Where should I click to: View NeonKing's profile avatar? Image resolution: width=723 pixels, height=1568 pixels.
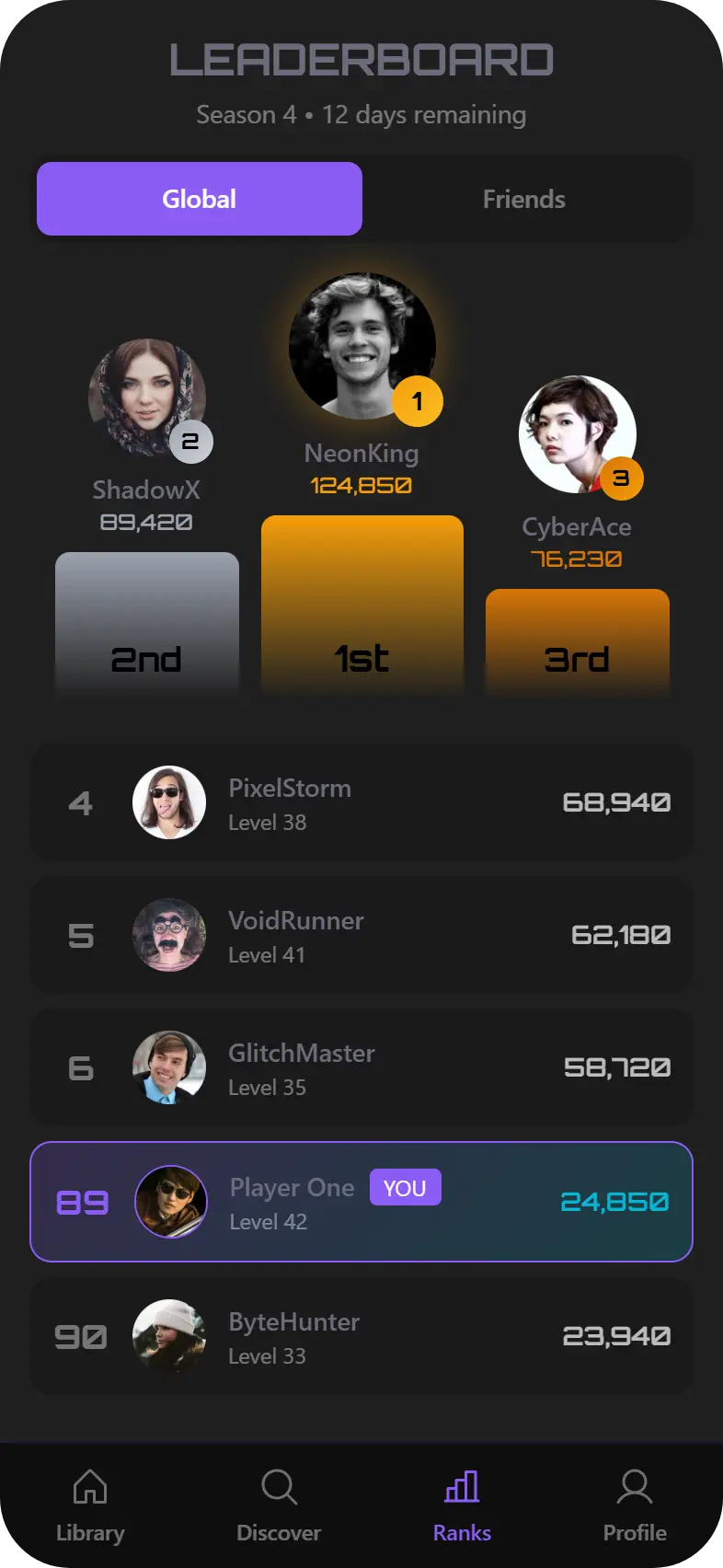click(x=362, y=345)
